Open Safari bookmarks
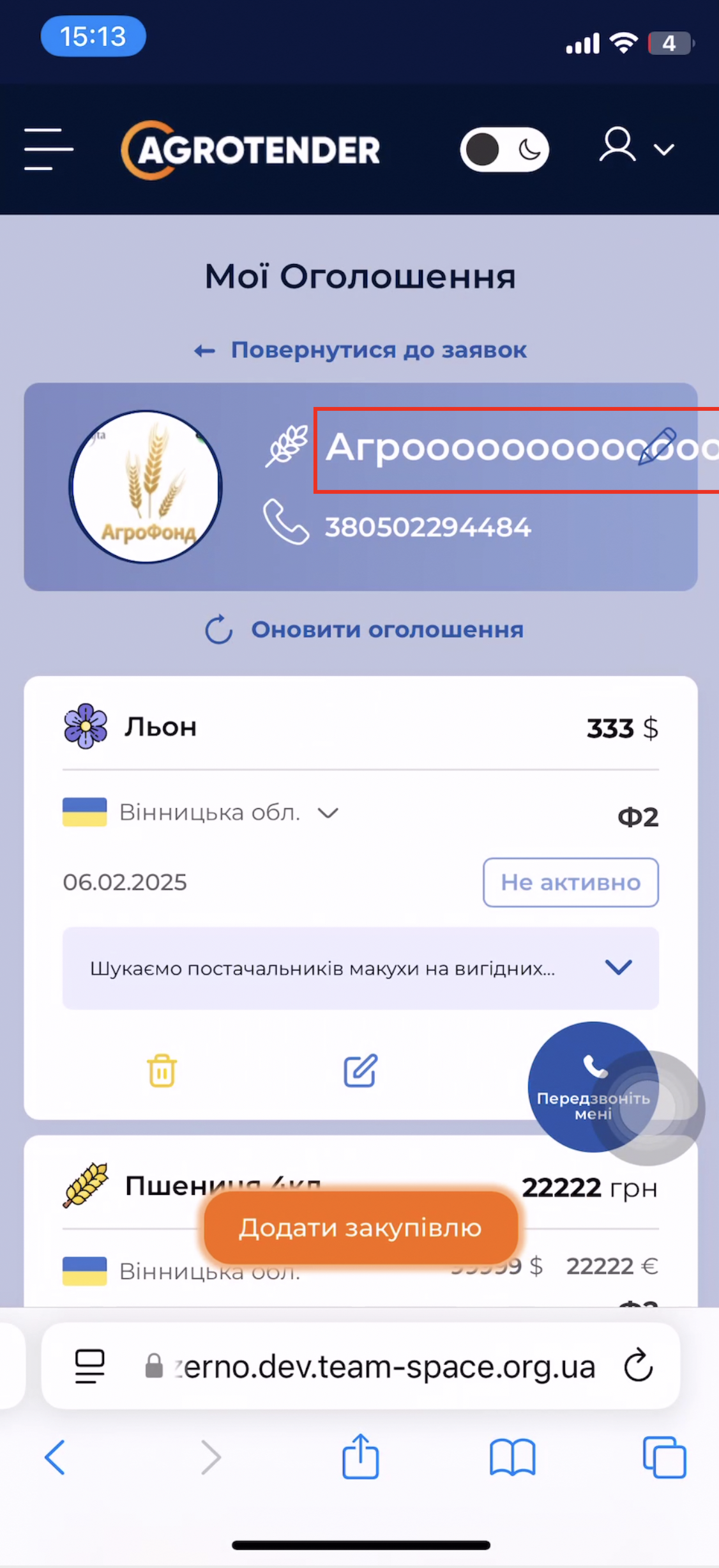719x1568 pixels. [512, 1457]
